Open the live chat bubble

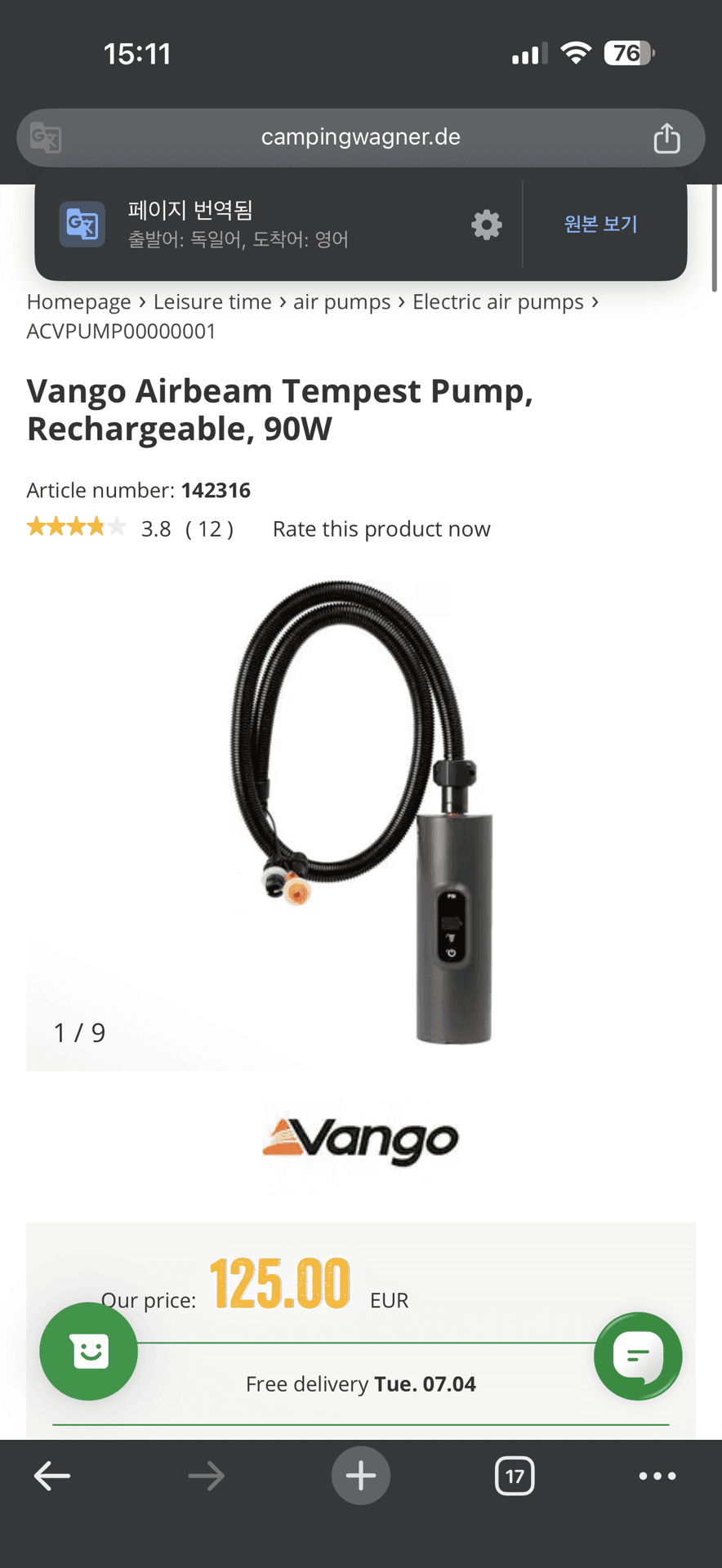(638, 1356)
